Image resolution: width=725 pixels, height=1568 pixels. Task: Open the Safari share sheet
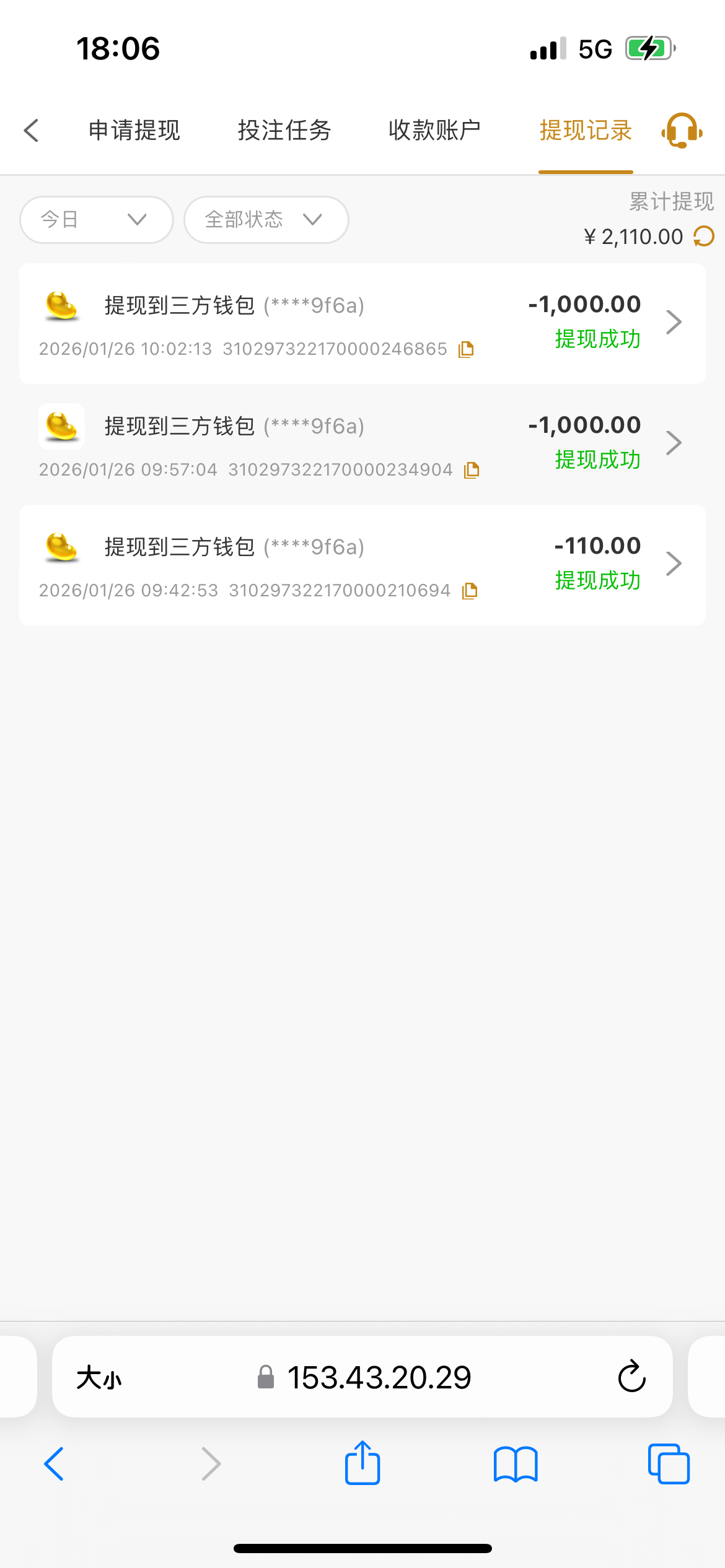click(362, 1463)
